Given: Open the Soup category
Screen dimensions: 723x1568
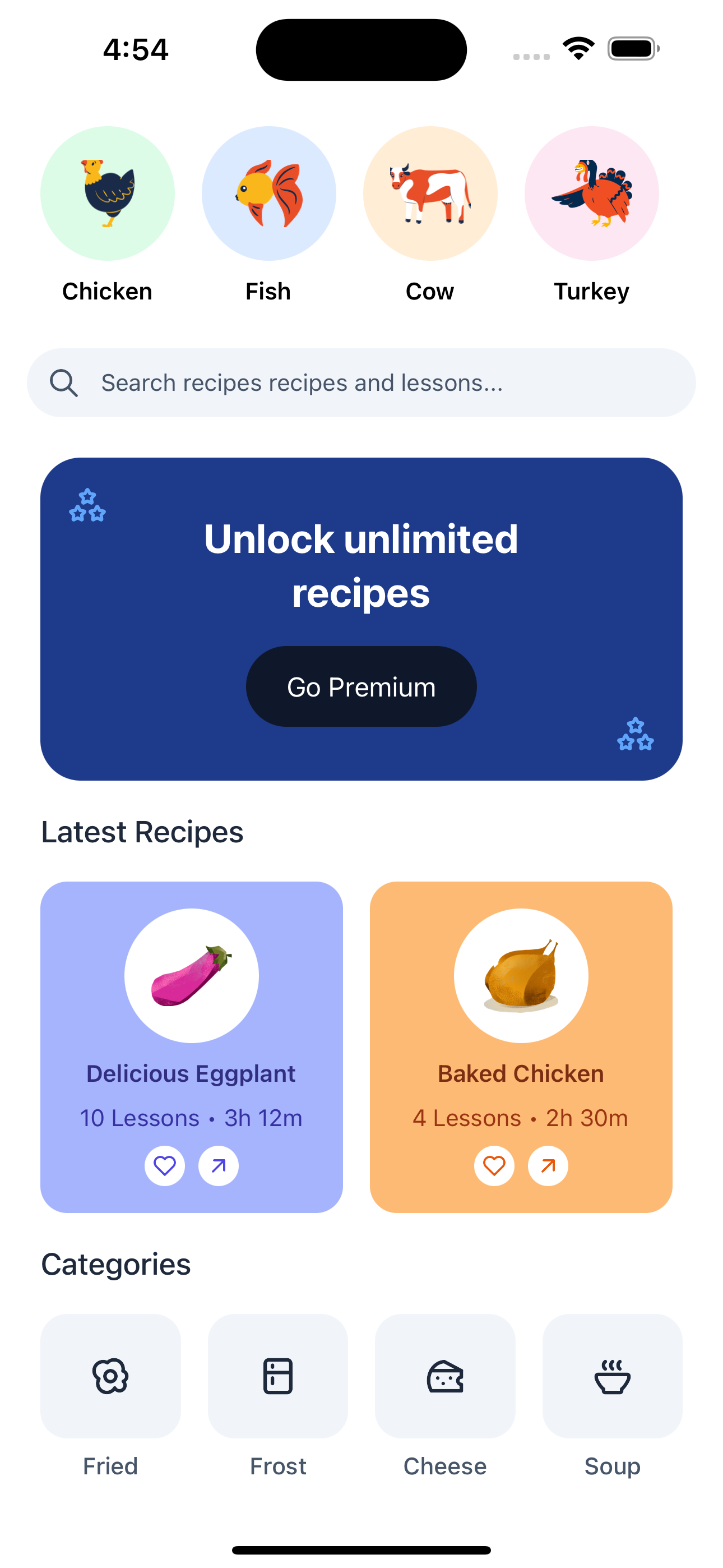Looking at the screenshot, I should tap(612, 1376).
